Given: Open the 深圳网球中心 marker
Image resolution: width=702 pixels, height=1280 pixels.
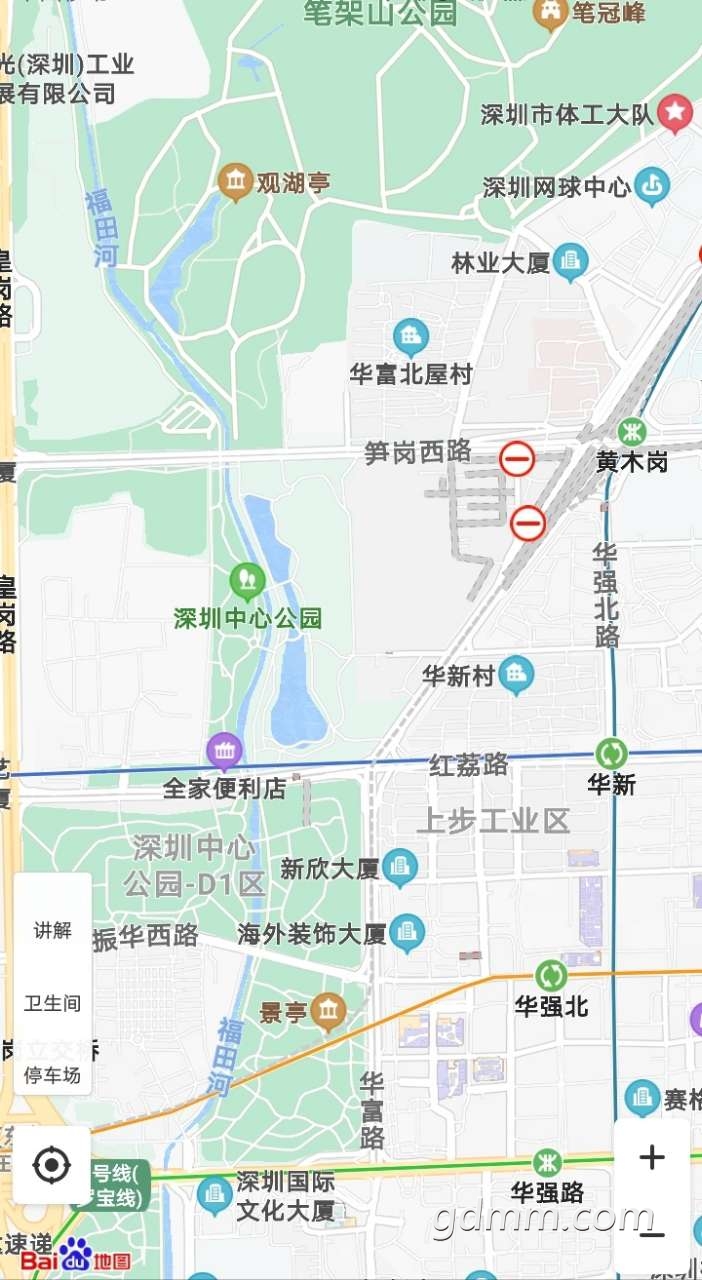Looking at the screenshot, I should click(x=652, y=186).
